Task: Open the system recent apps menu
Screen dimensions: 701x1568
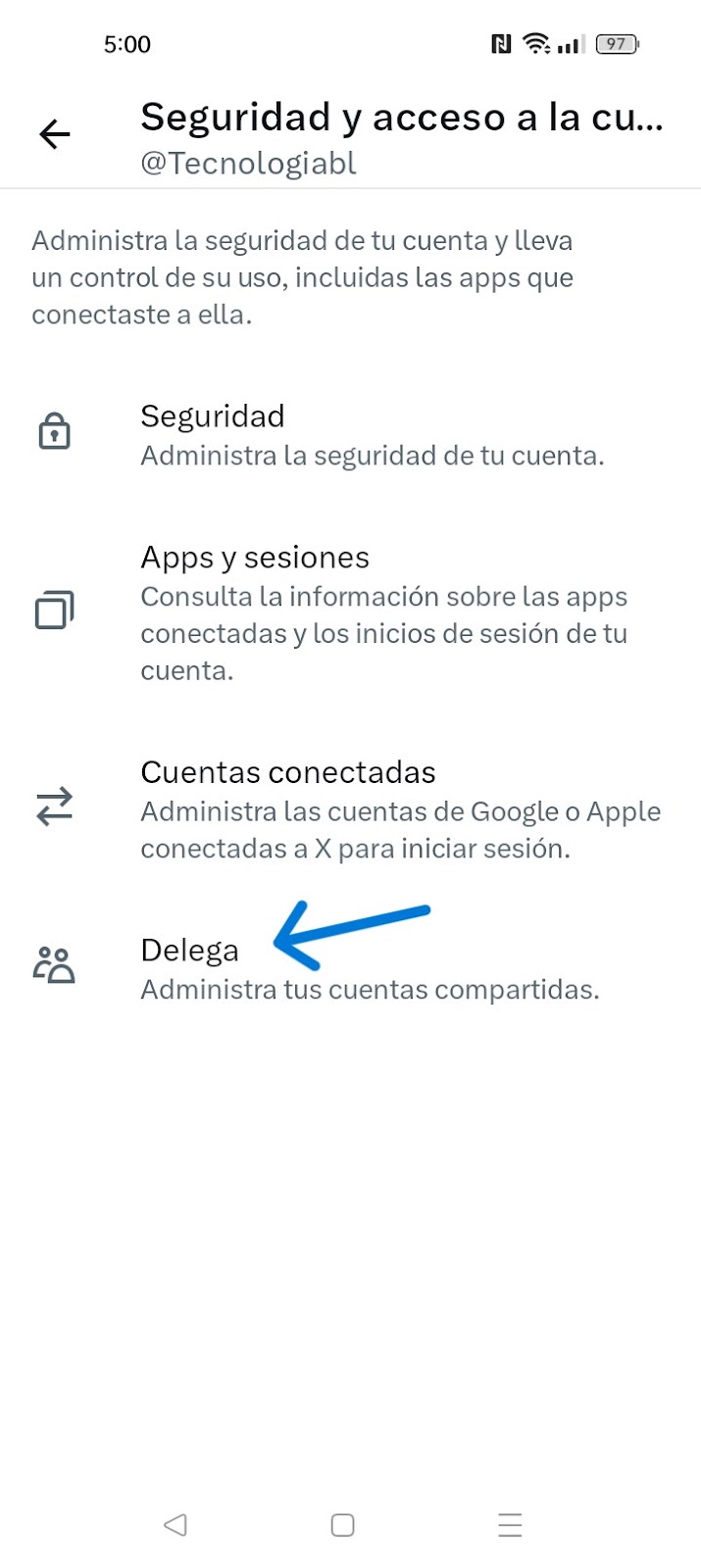Action: point(510,1525)
